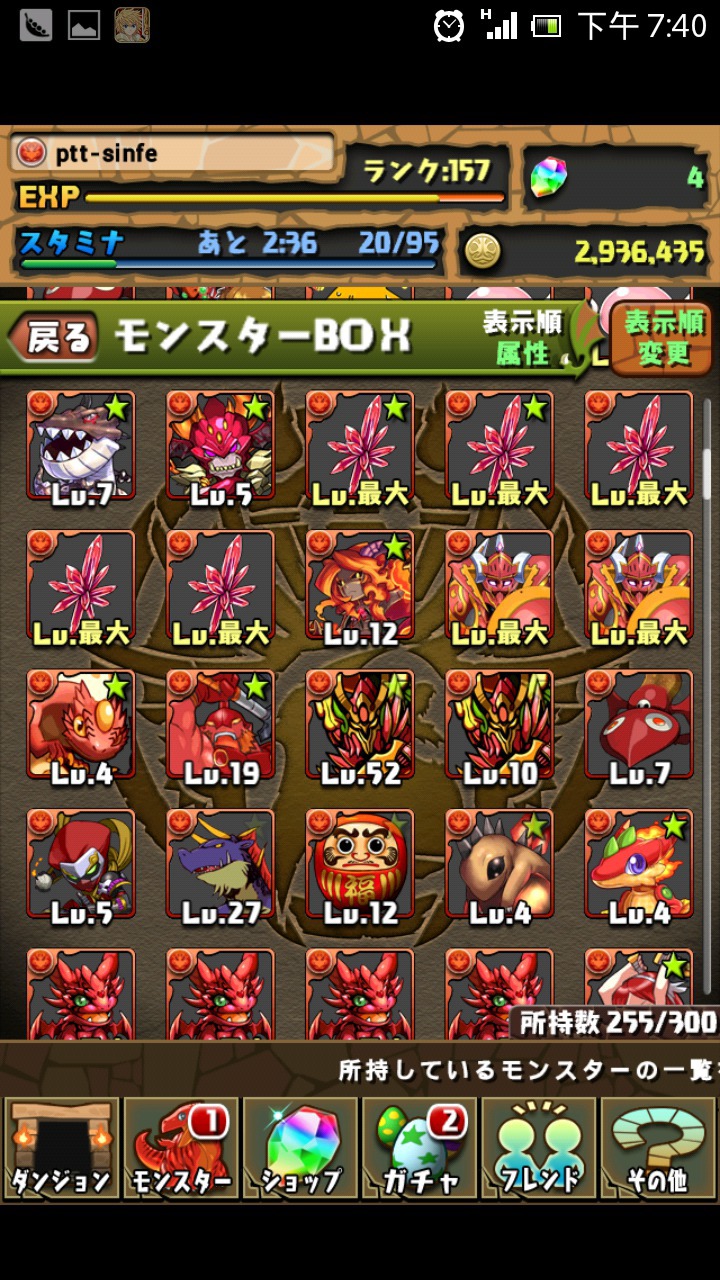Switch to the ガチャ tab

click(x=420, y=1148)
